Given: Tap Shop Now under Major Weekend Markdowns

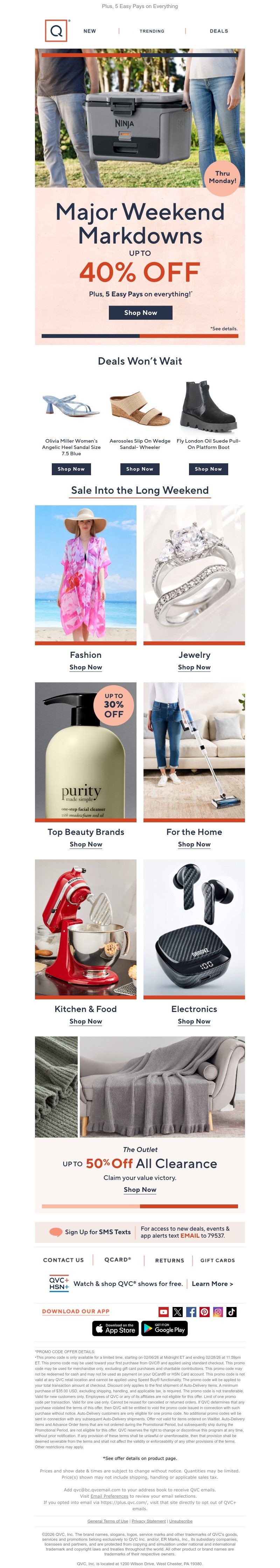Looking at the screenshot, I should pyautogui.click(x=140, y=312).
